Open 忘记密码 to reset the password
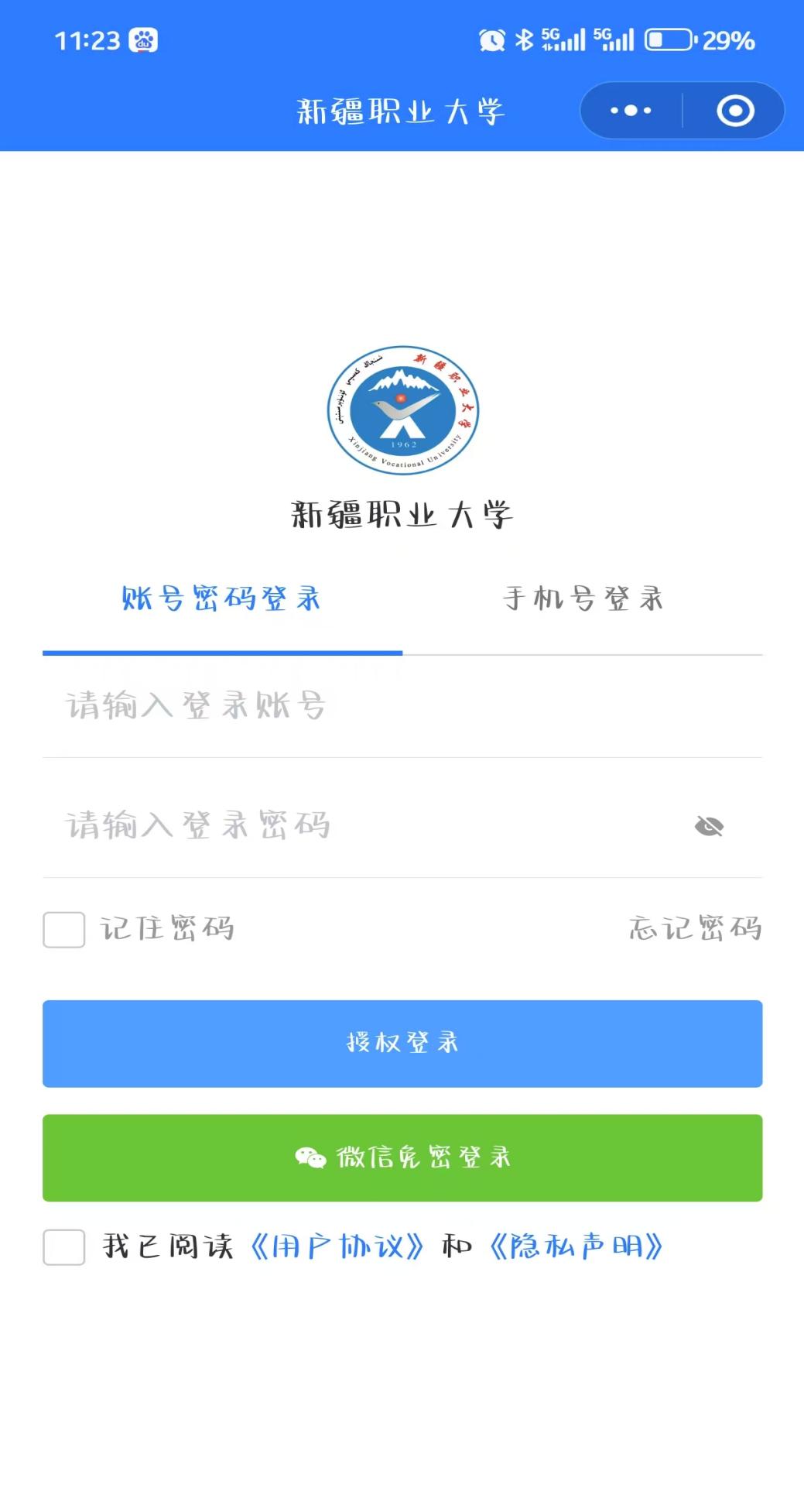Image resolution: width=804 pixels, height=1512 pixels. [695, 928]
